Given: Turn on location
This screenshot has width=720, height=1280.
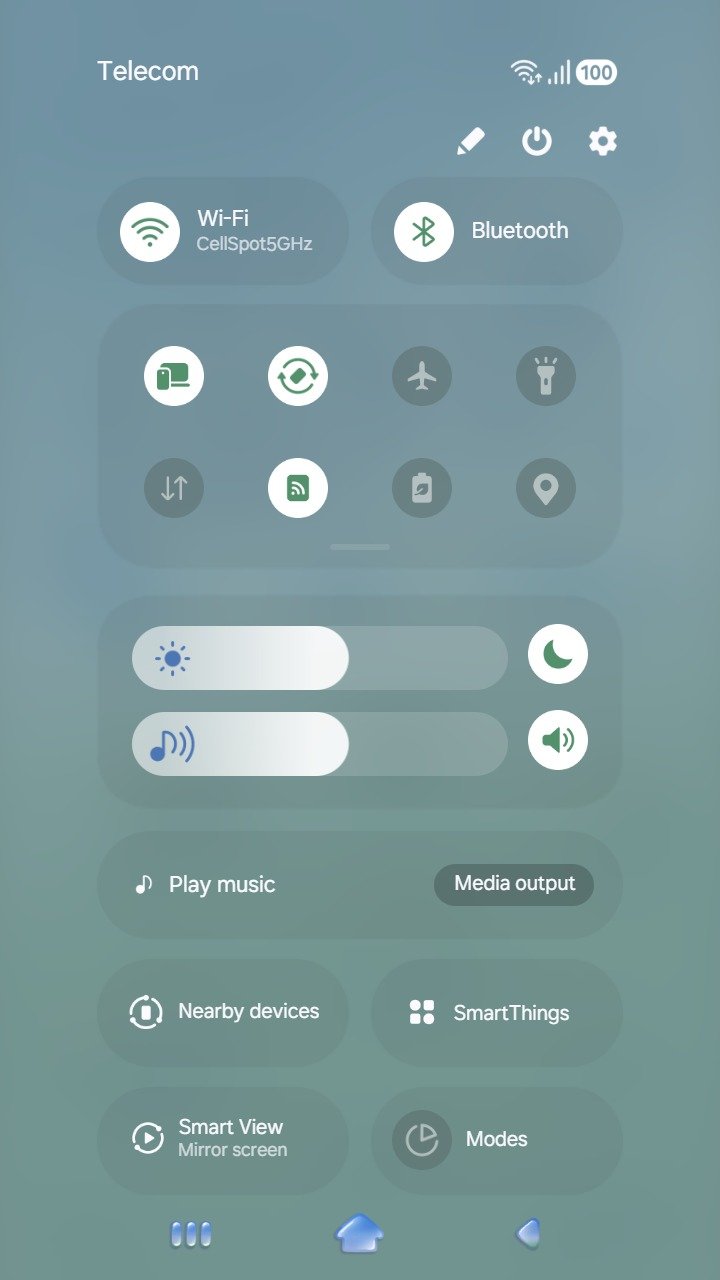Looking at the screenshot, I should [546, 488].
